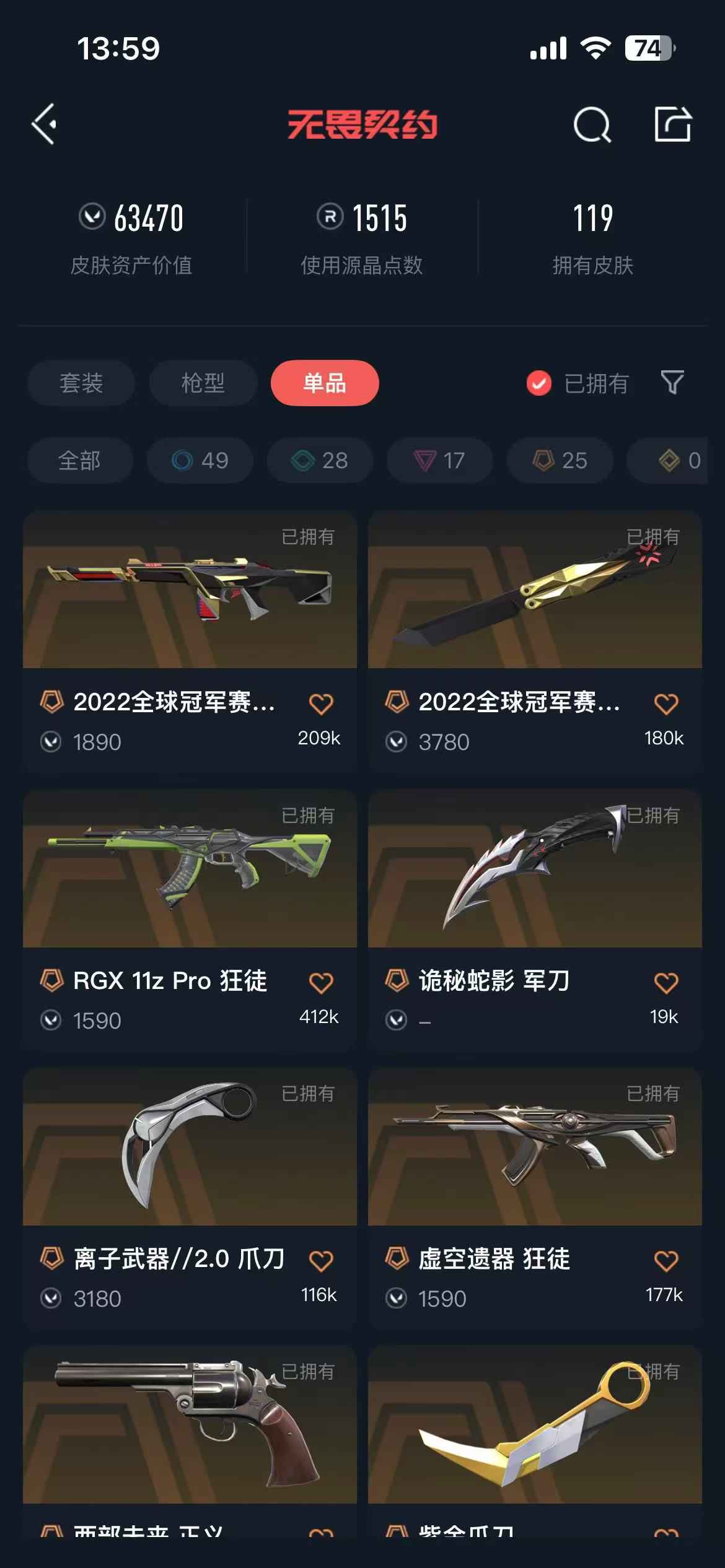Toggle the 已拥有 checkbox filter
The image size is (725, 1568).
[539, 383]
